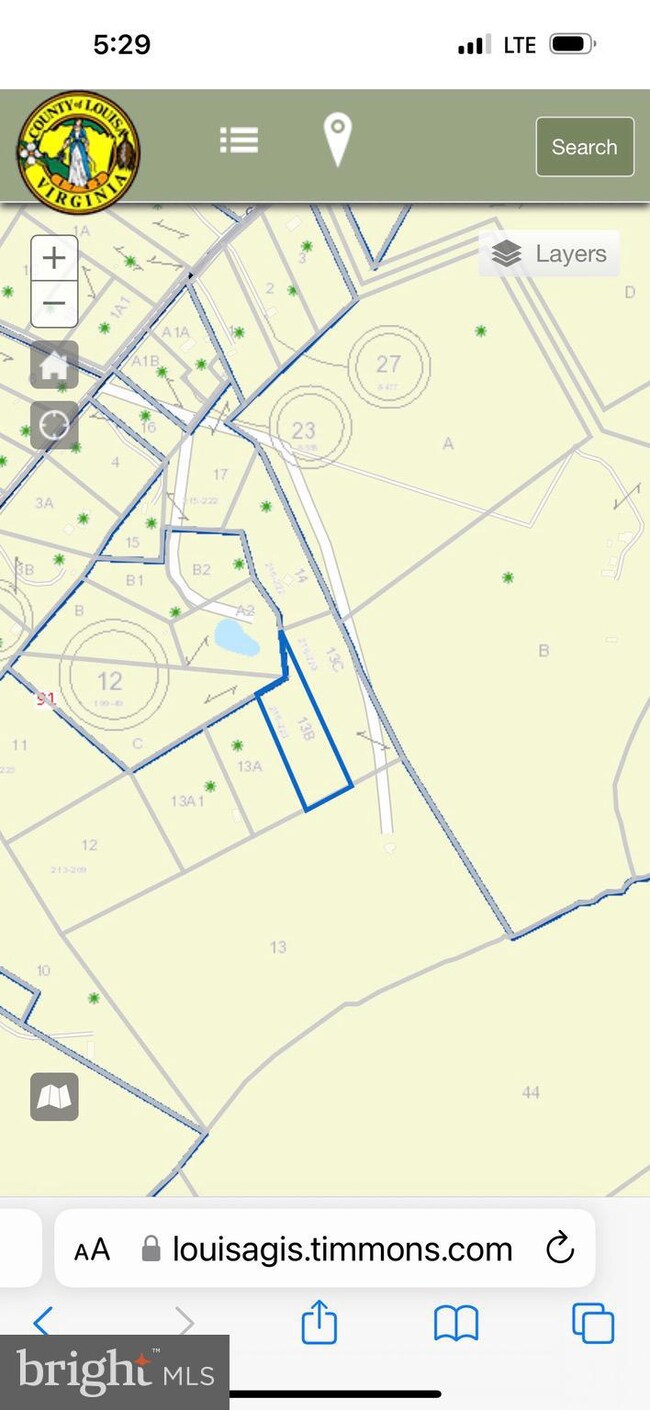Zoom in with the plus button
650x1410 pixels.
tap(54, 259)
